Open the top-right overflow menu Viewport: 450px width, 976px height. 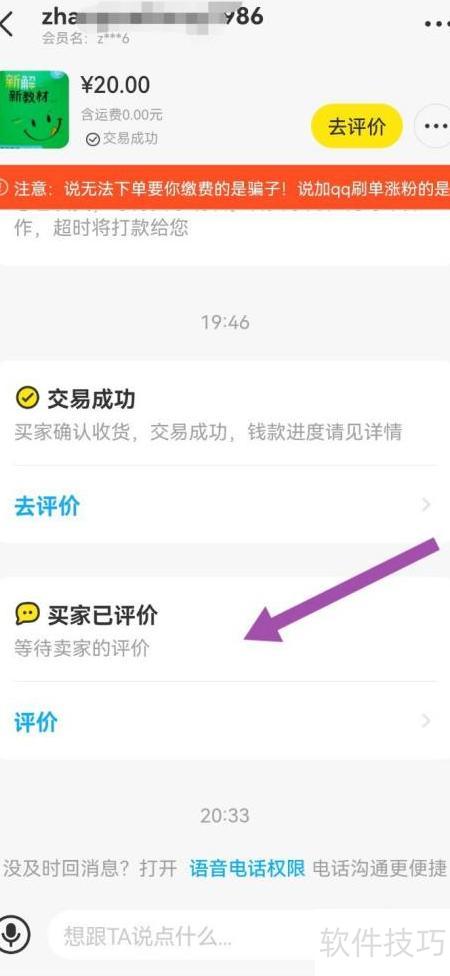tap(437, 24)
